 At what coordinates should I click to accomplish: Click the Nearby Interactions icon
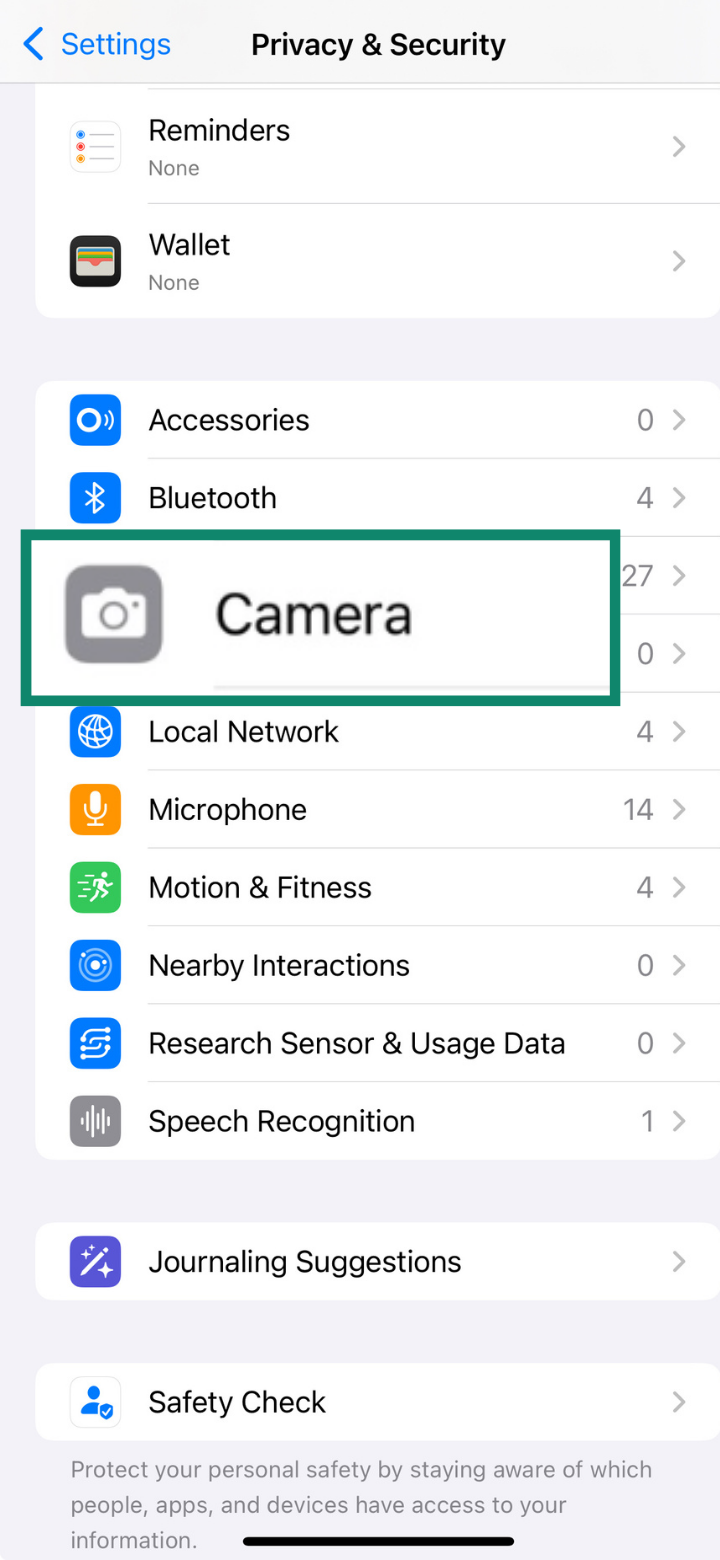pos(94,965)
